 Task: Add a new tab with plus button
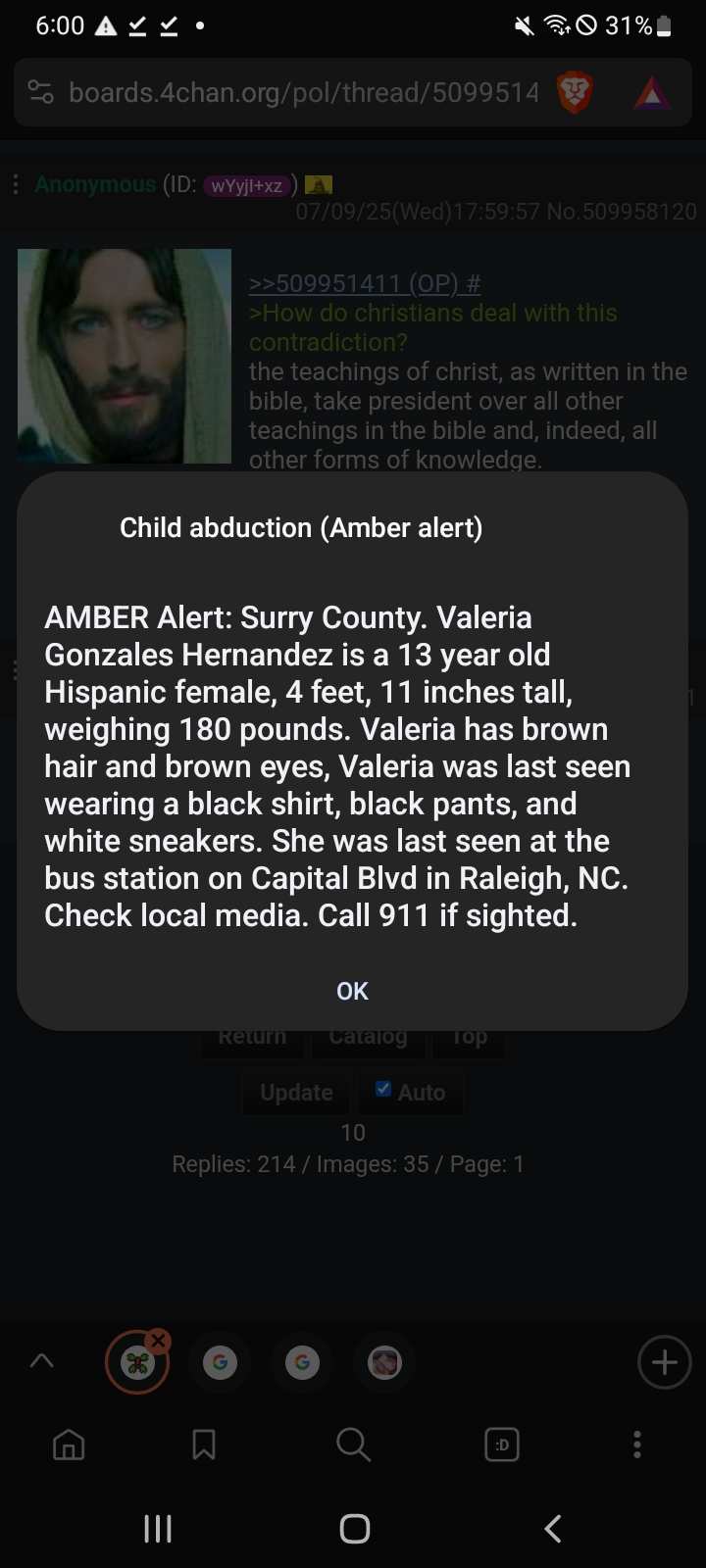664,1361
